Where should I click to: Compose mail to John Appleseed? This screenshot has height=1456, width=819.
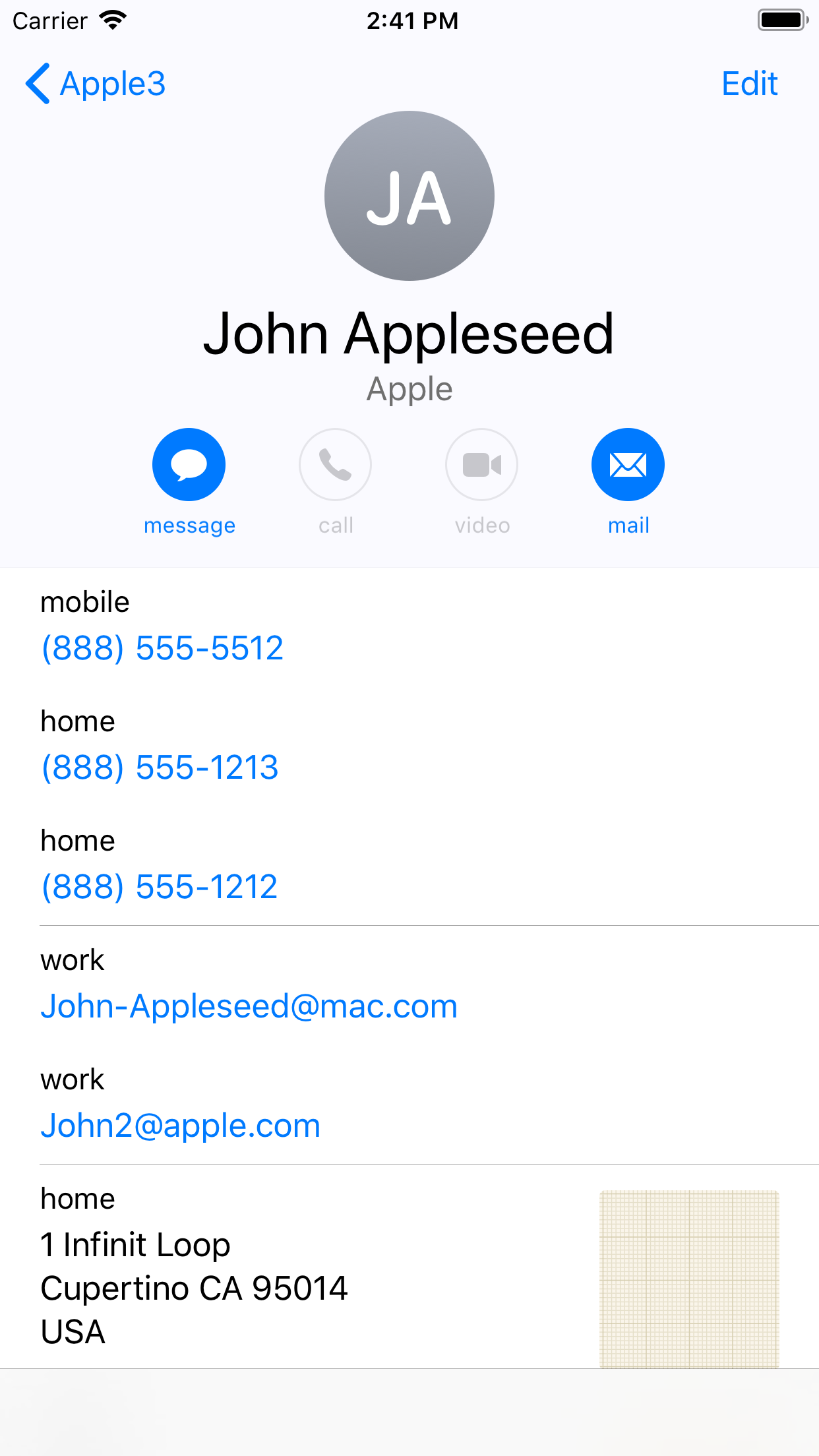tap(628, 465)
